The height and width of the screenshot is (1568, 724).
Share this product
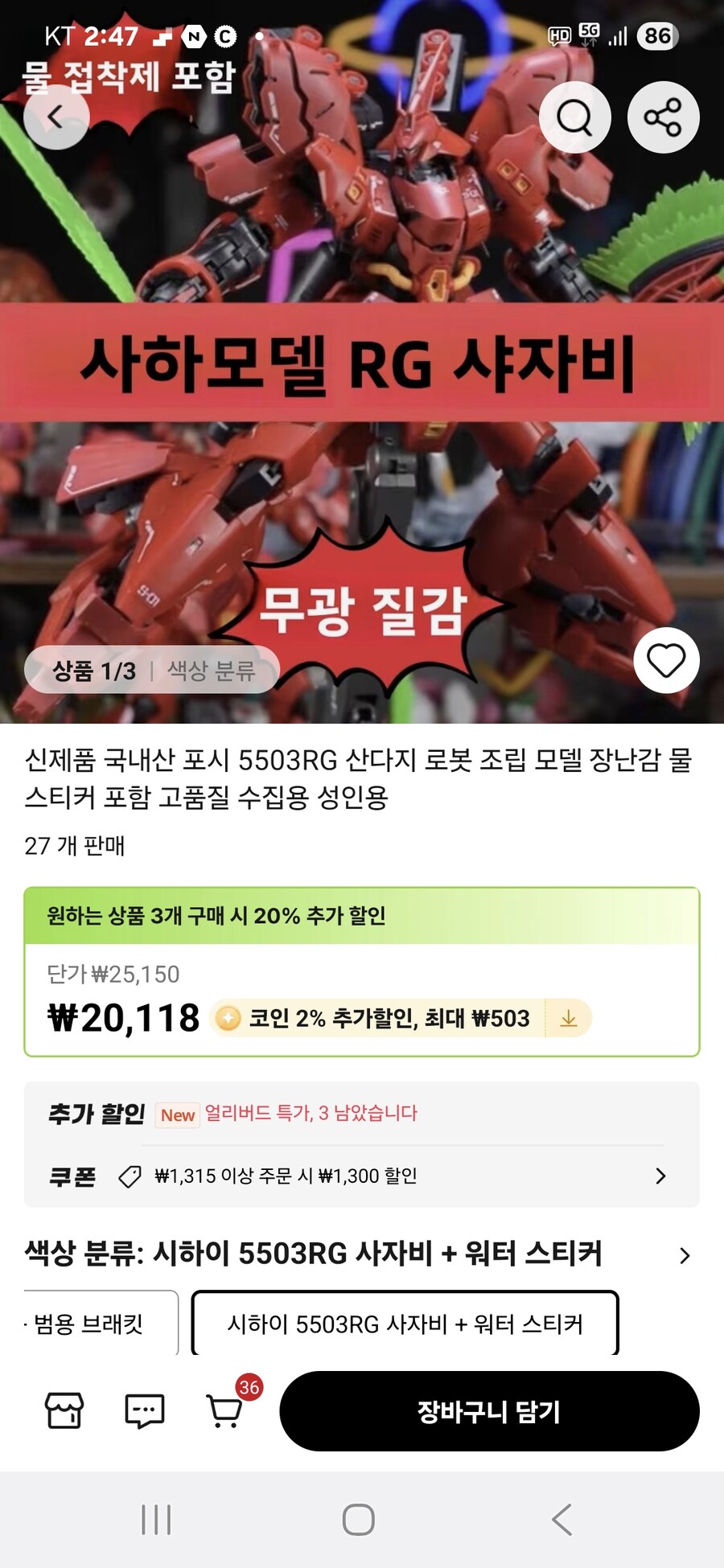point(663,117)
